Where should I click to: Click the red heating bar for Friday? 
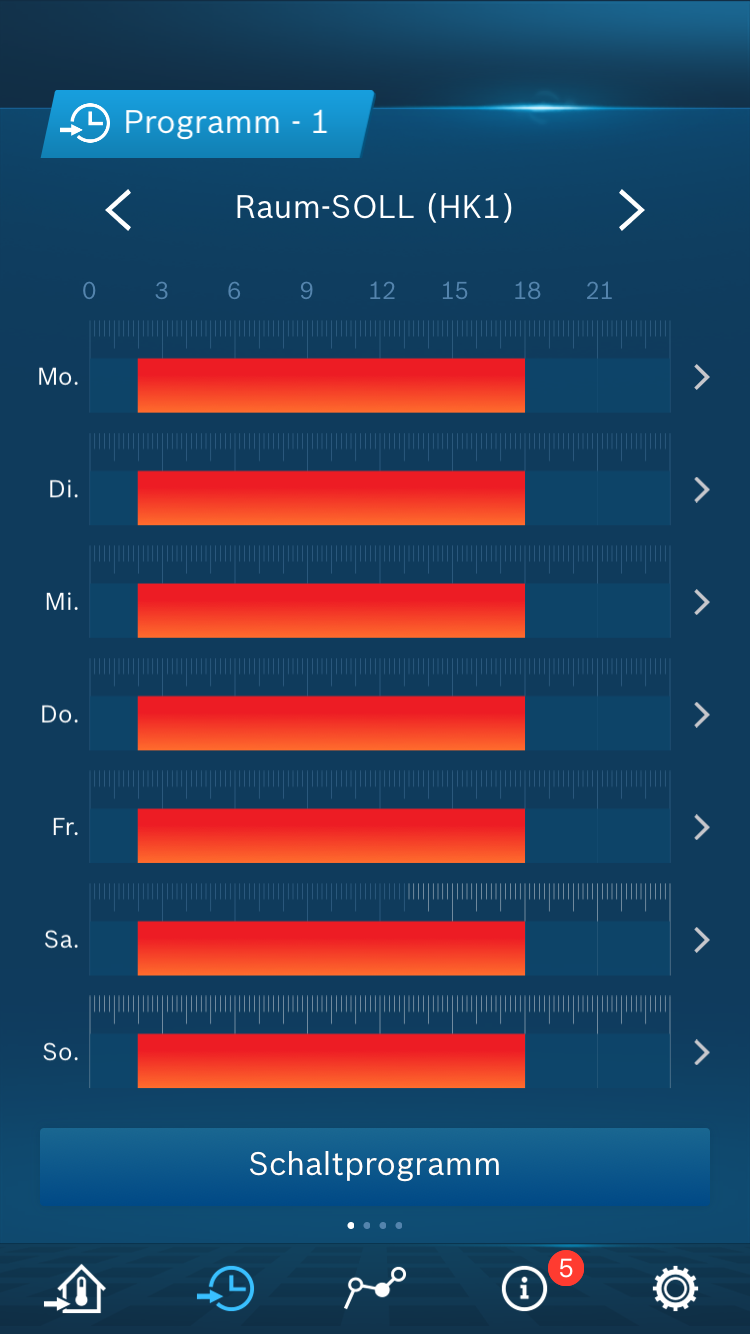pos(330,835)
